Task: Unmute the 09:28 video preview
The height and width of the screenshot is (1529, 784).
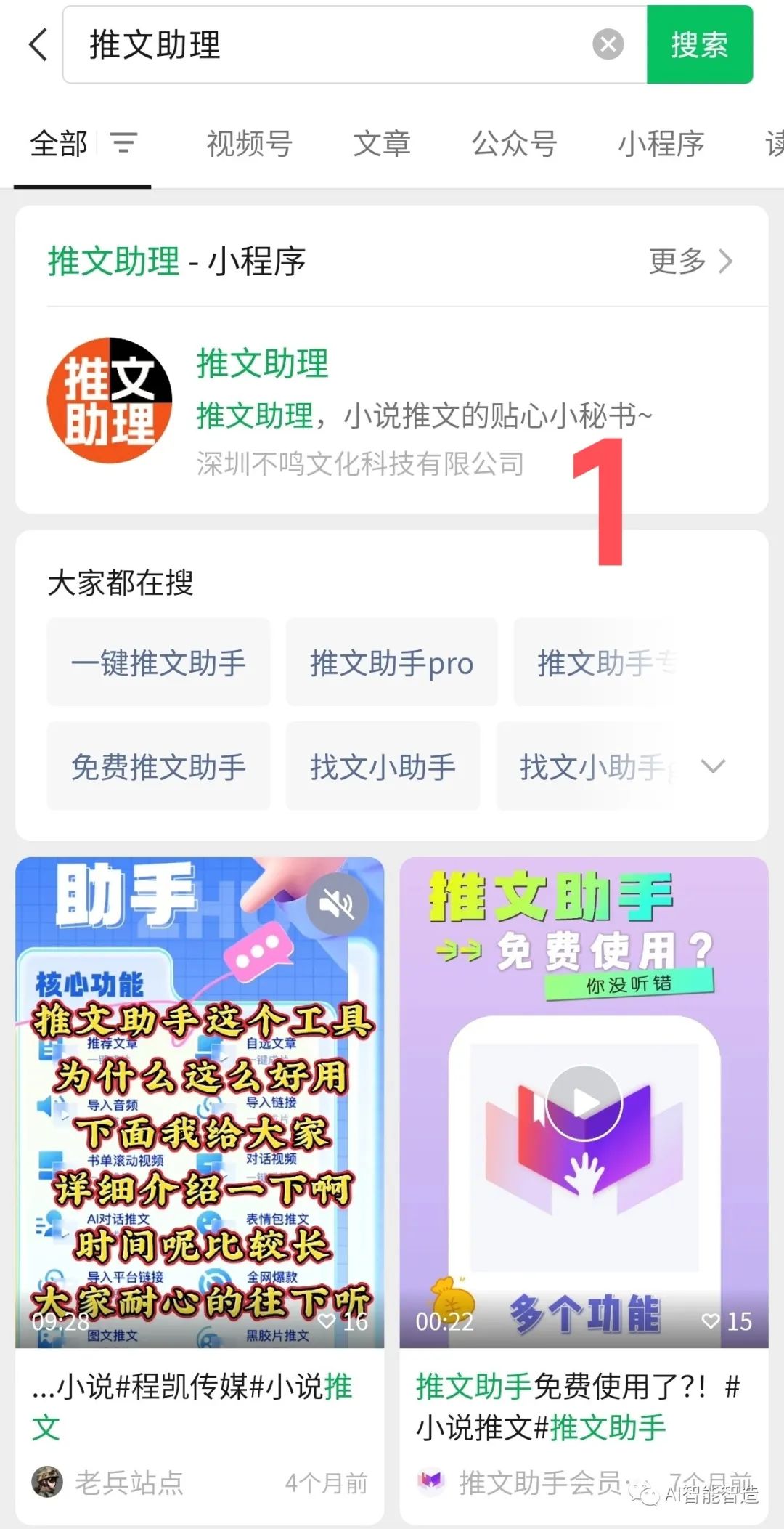Action: [337, 905]
